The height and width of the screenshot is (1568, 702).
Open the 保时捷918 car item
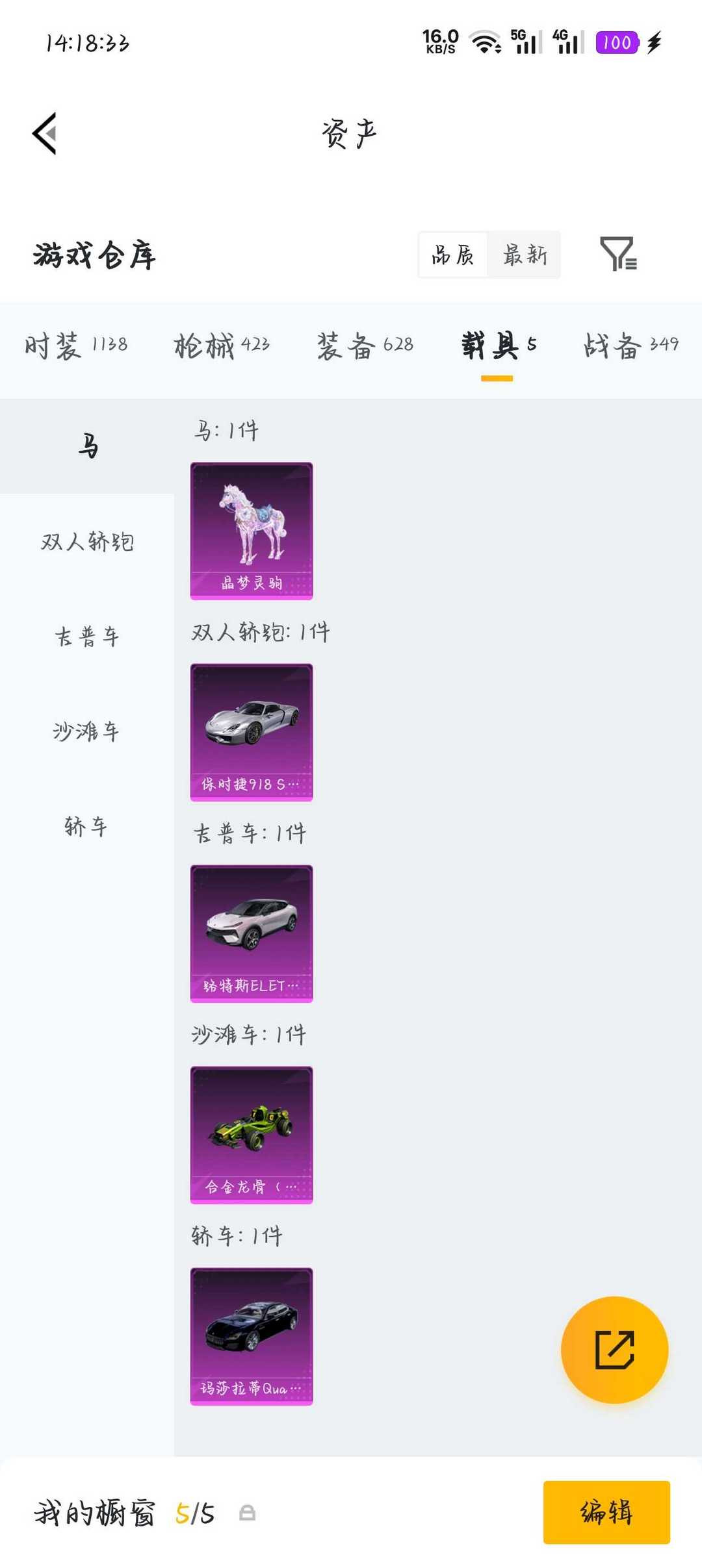click(252, 732)
